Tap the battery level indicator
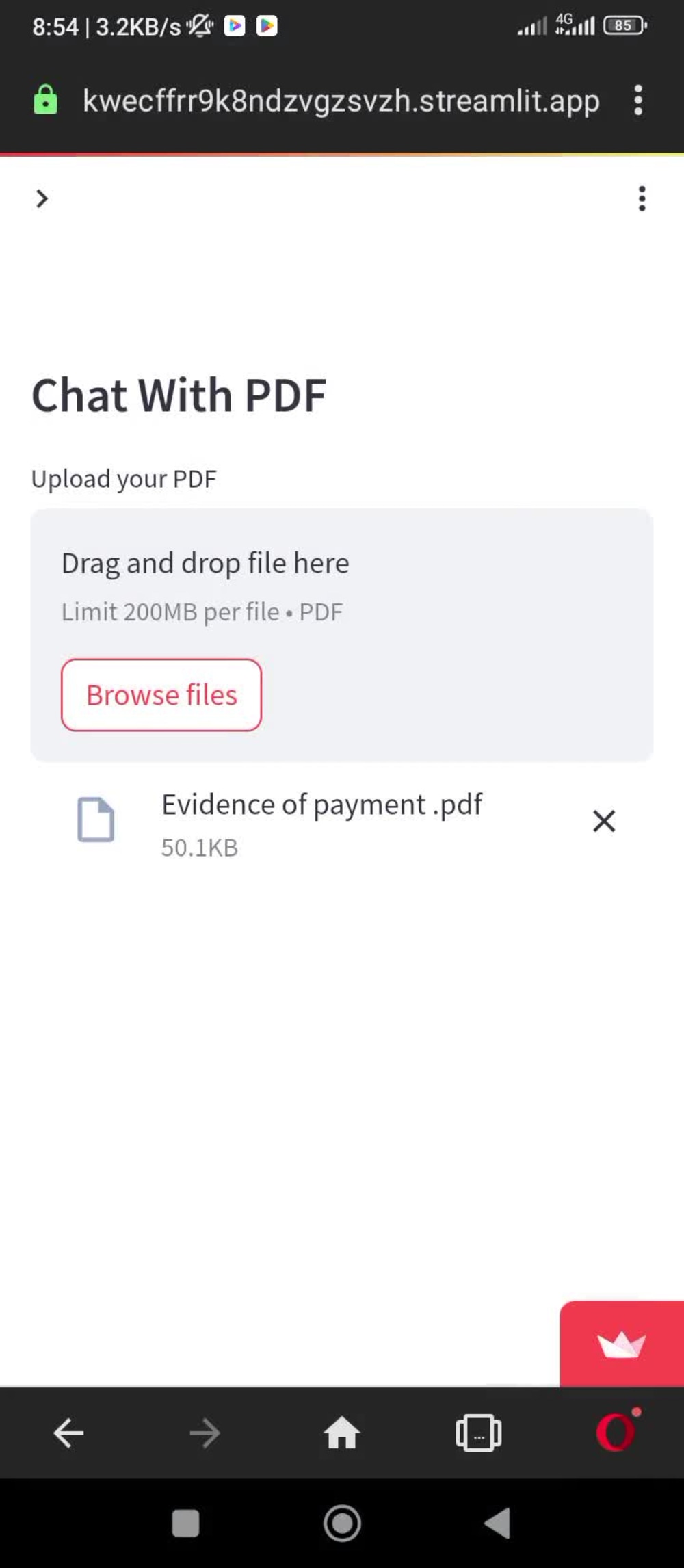Image resolution: width=684 pixels, height=1568 pixels. [624, 25]
